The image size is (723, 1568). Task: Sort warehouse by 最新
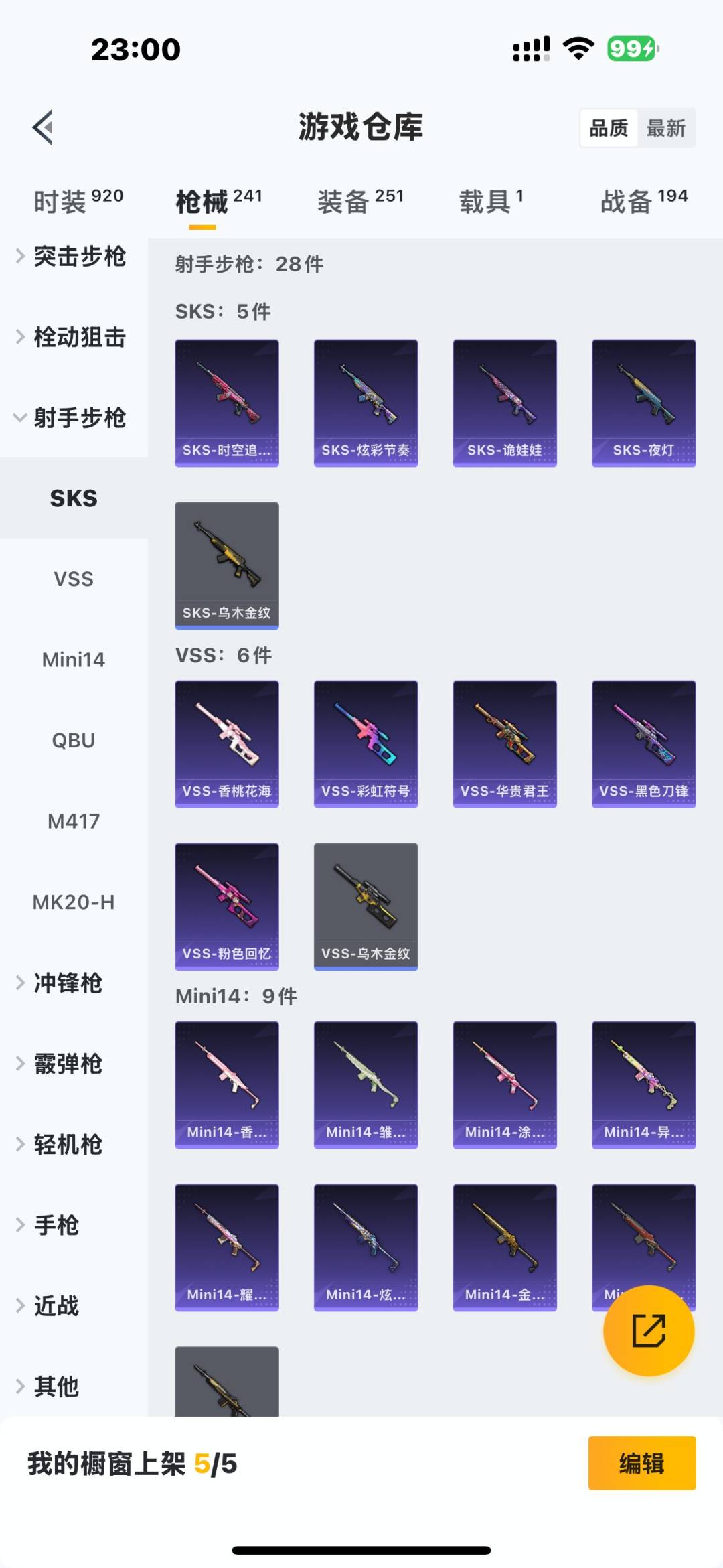[665, 128]
